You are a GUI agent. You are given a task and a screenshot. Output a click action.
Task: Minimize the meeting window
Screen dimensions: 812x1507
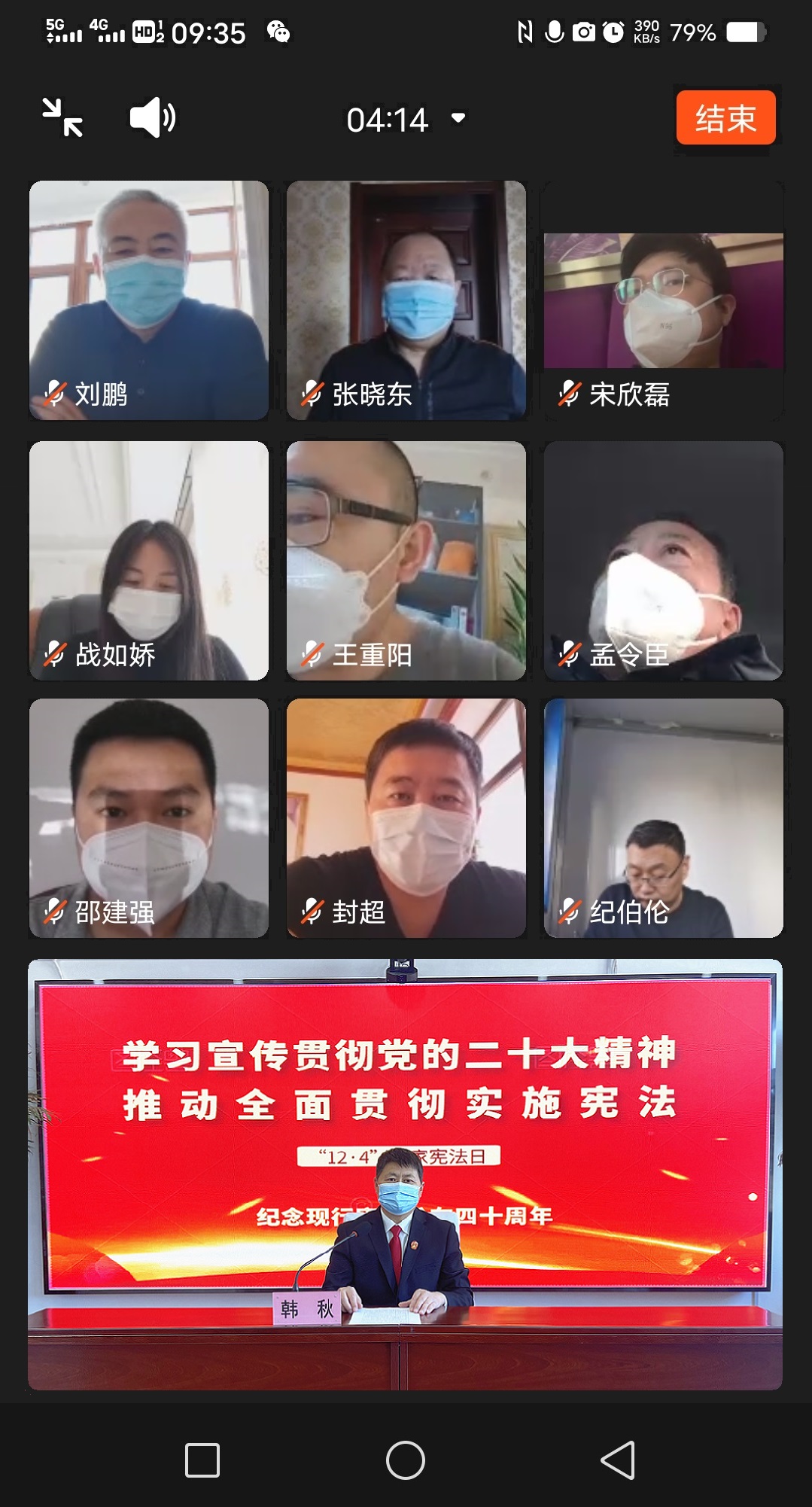click(62, 118)
